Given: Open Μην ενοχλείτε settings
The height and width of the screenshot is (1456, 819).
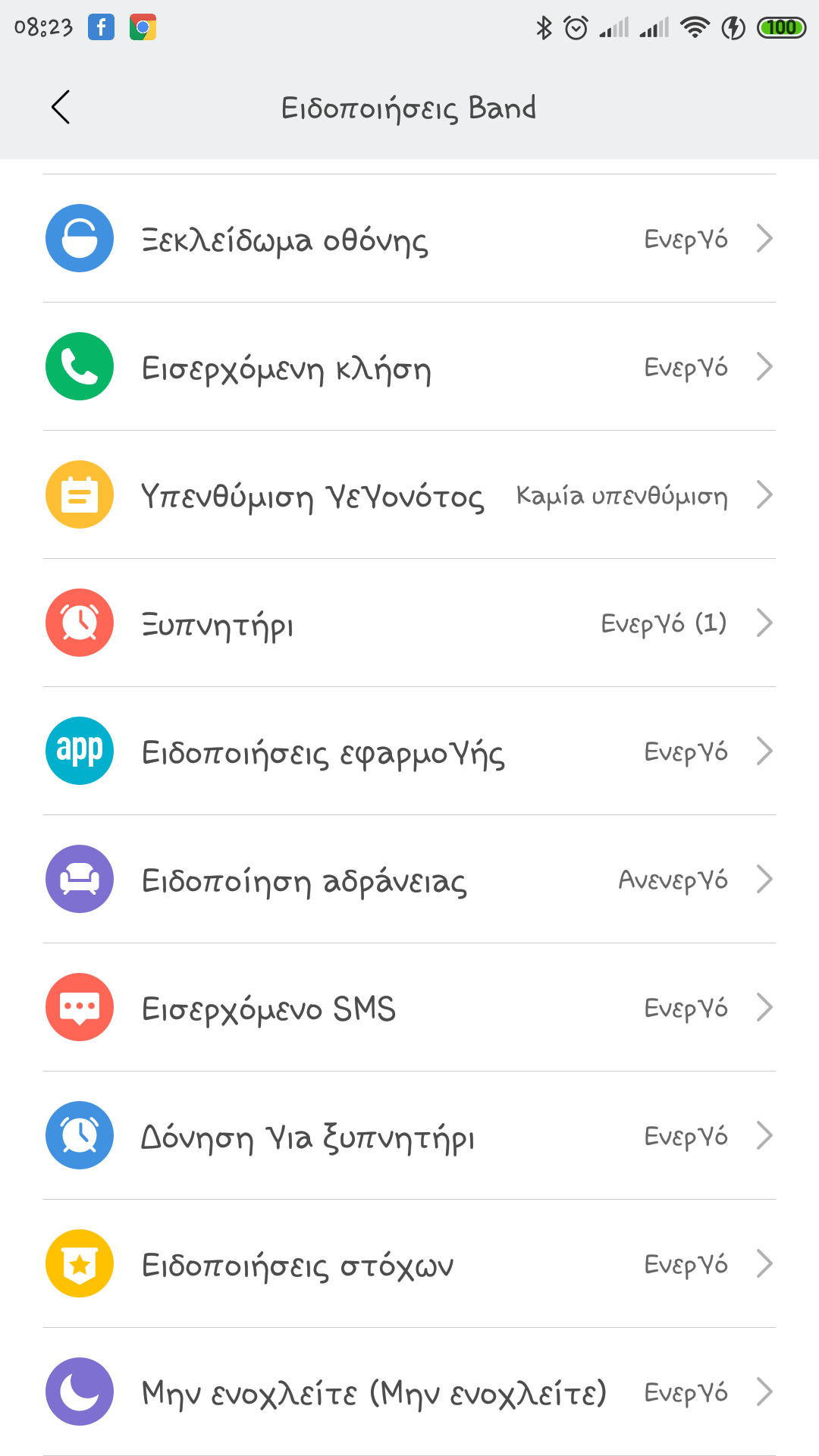Looking at the screenshot, I should click(409, 1392).
